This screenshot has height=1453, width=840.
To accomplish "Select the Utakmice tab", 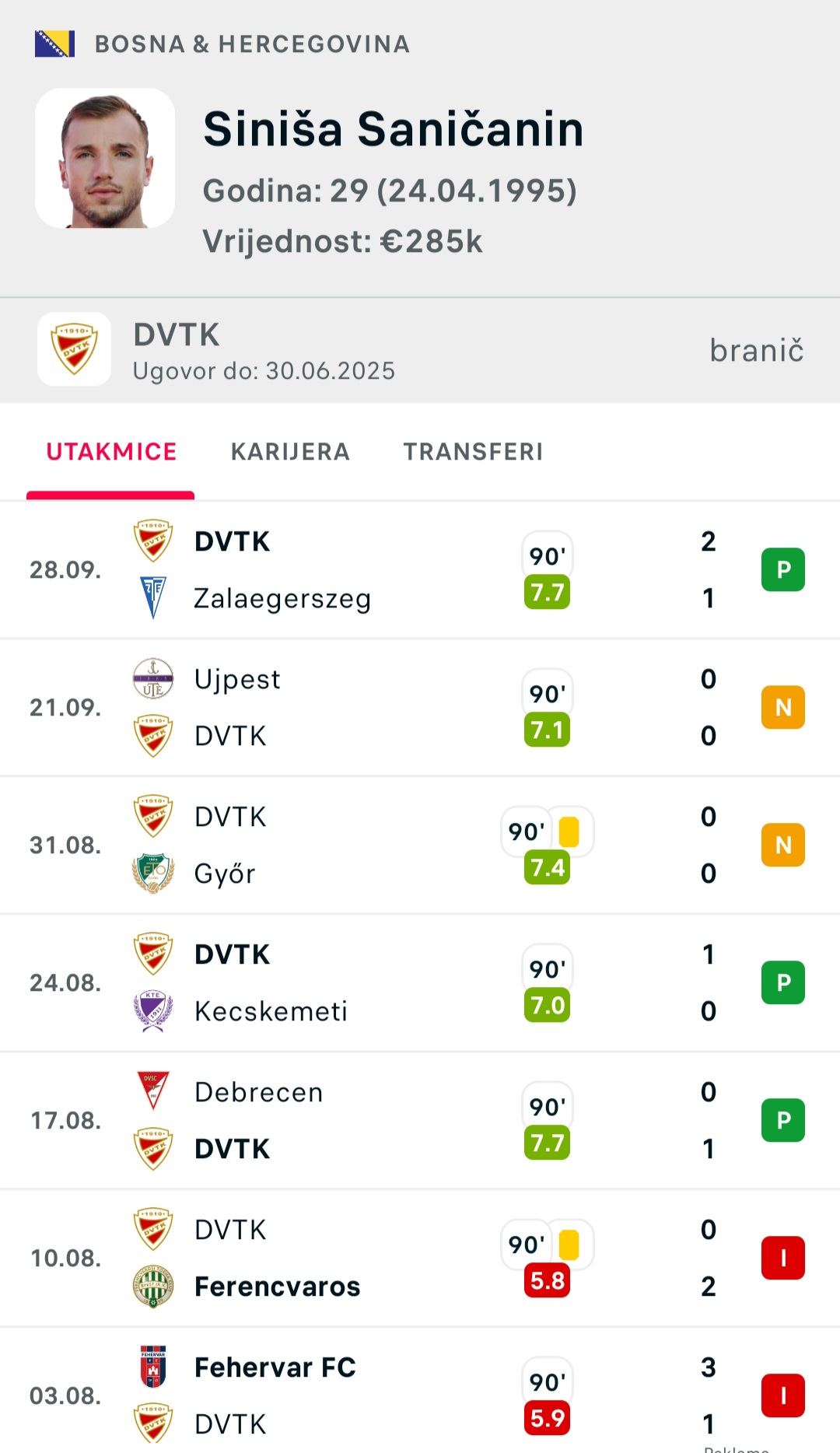I will pyautogui.click(x=111, y=452).
